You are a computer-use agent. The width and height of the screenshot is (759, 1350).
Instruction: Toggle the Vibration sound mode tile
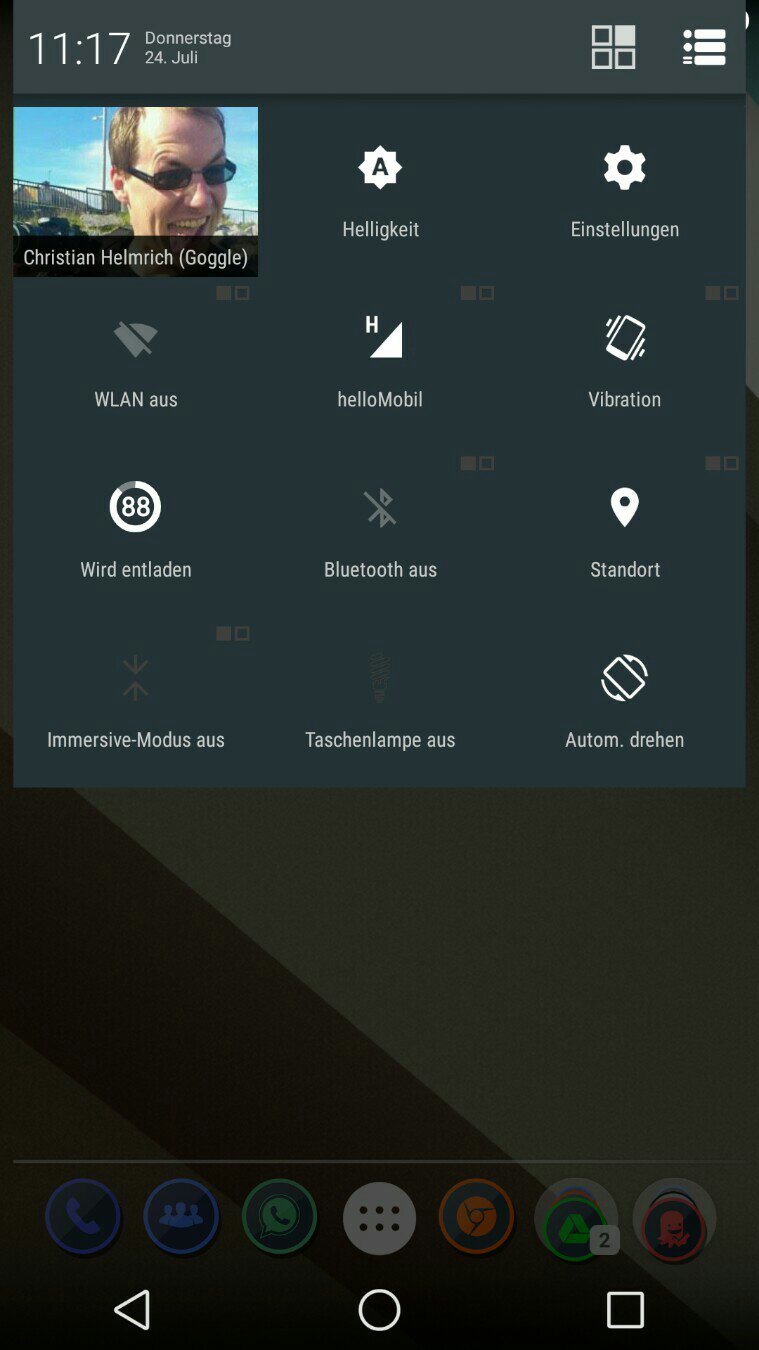624,361
